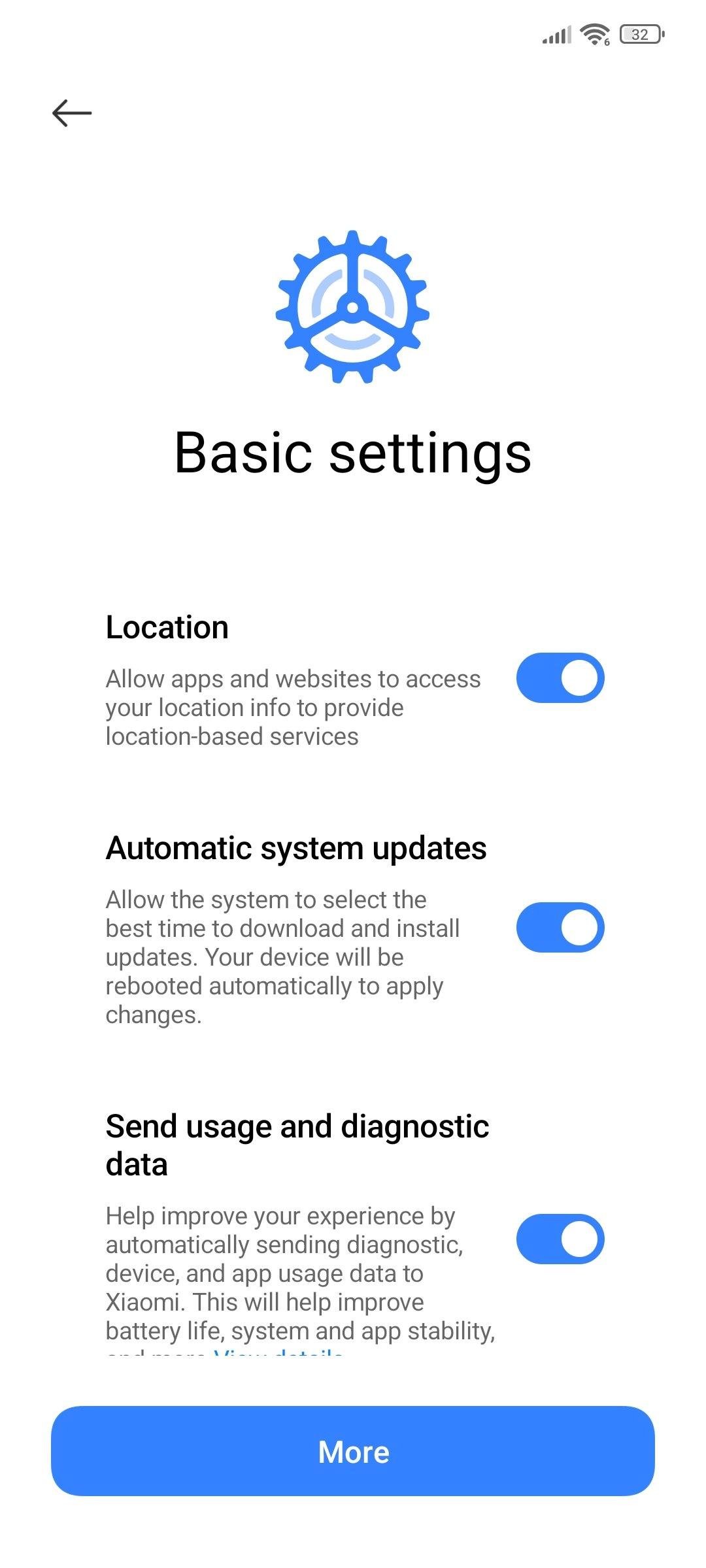Tap the More button
The width and height of the screenshot is (706, 1568).
point(353,1451)
